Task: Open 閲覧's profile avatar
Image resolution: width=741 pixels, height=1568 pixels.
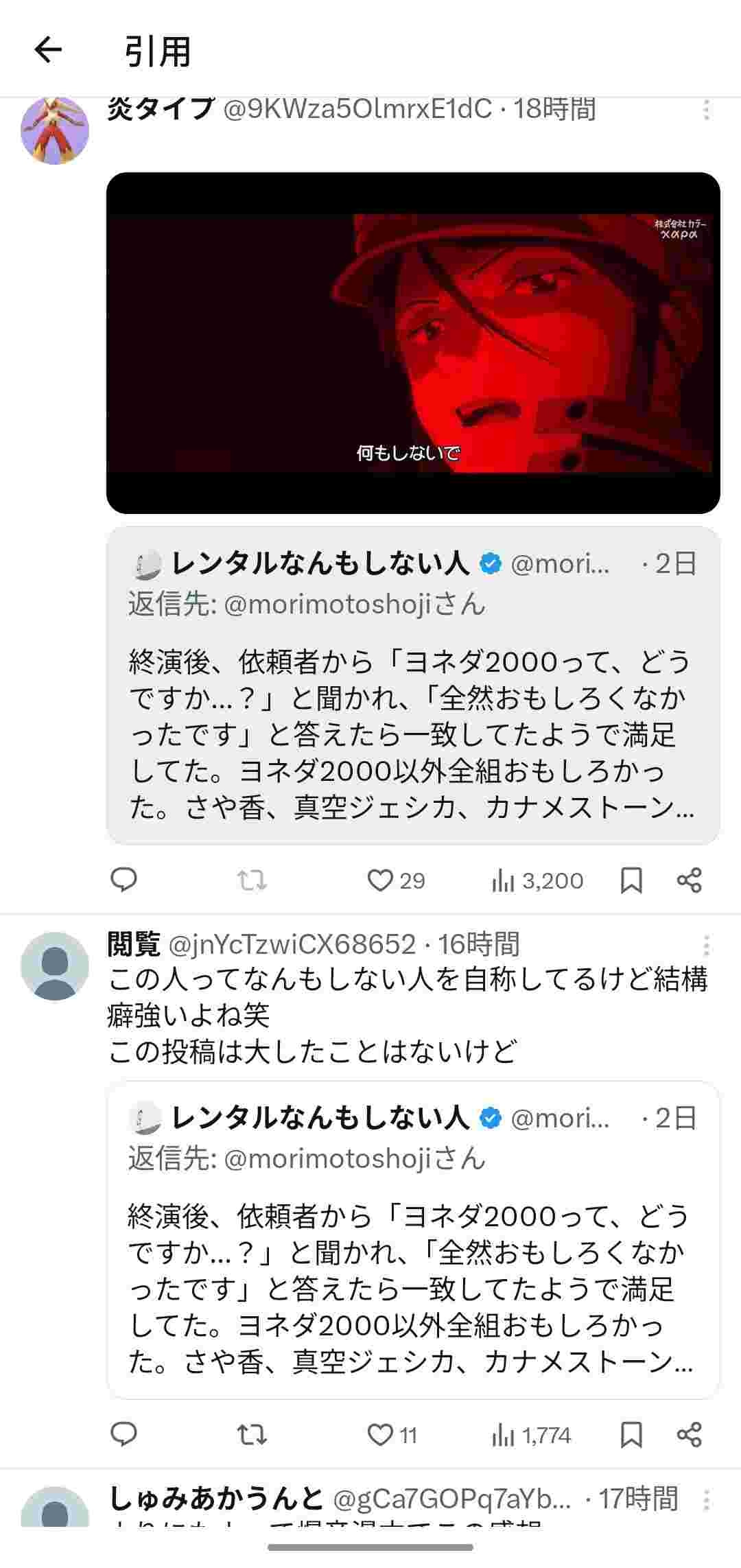Action: coord(55,966)
